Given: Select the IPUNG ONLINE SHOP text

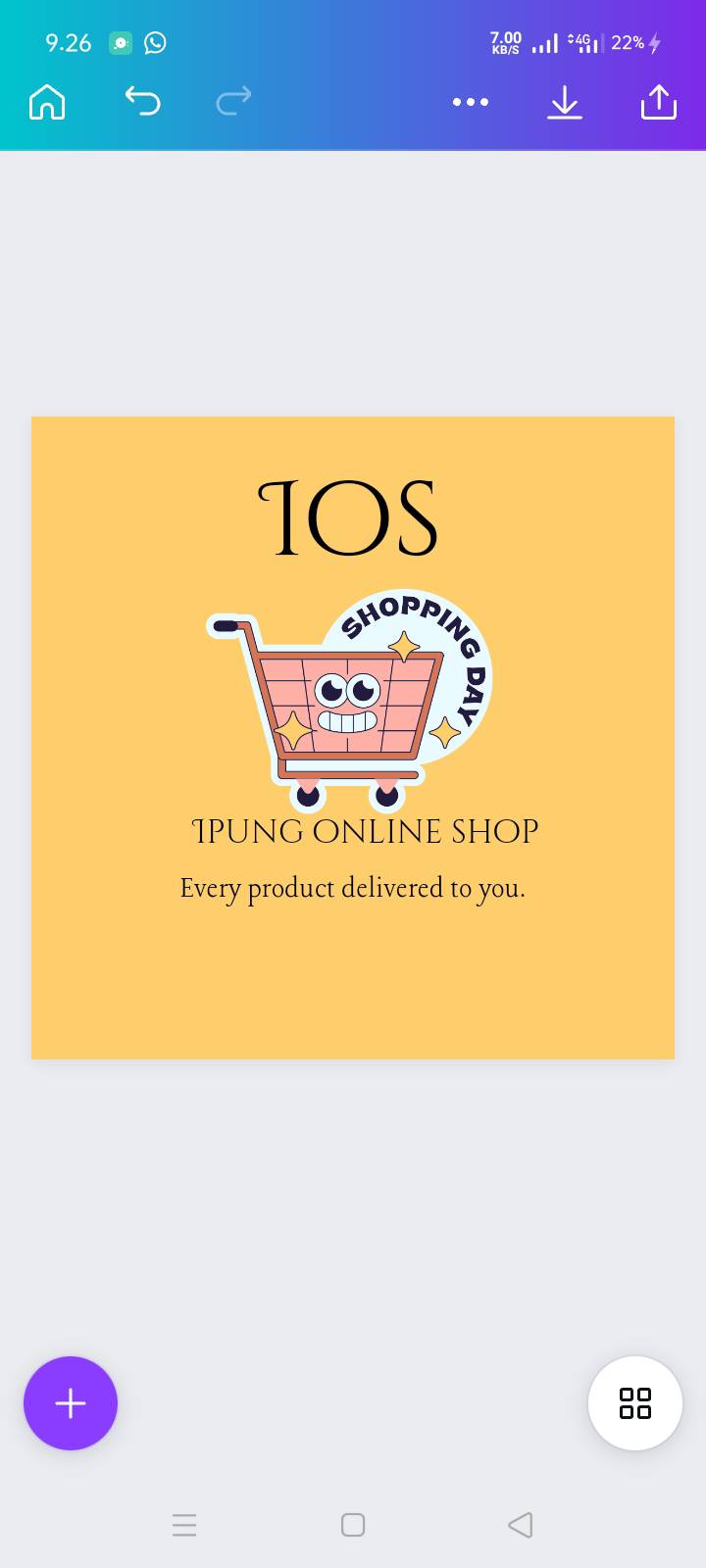Looking at the screenshot, I should coord(365,831).
